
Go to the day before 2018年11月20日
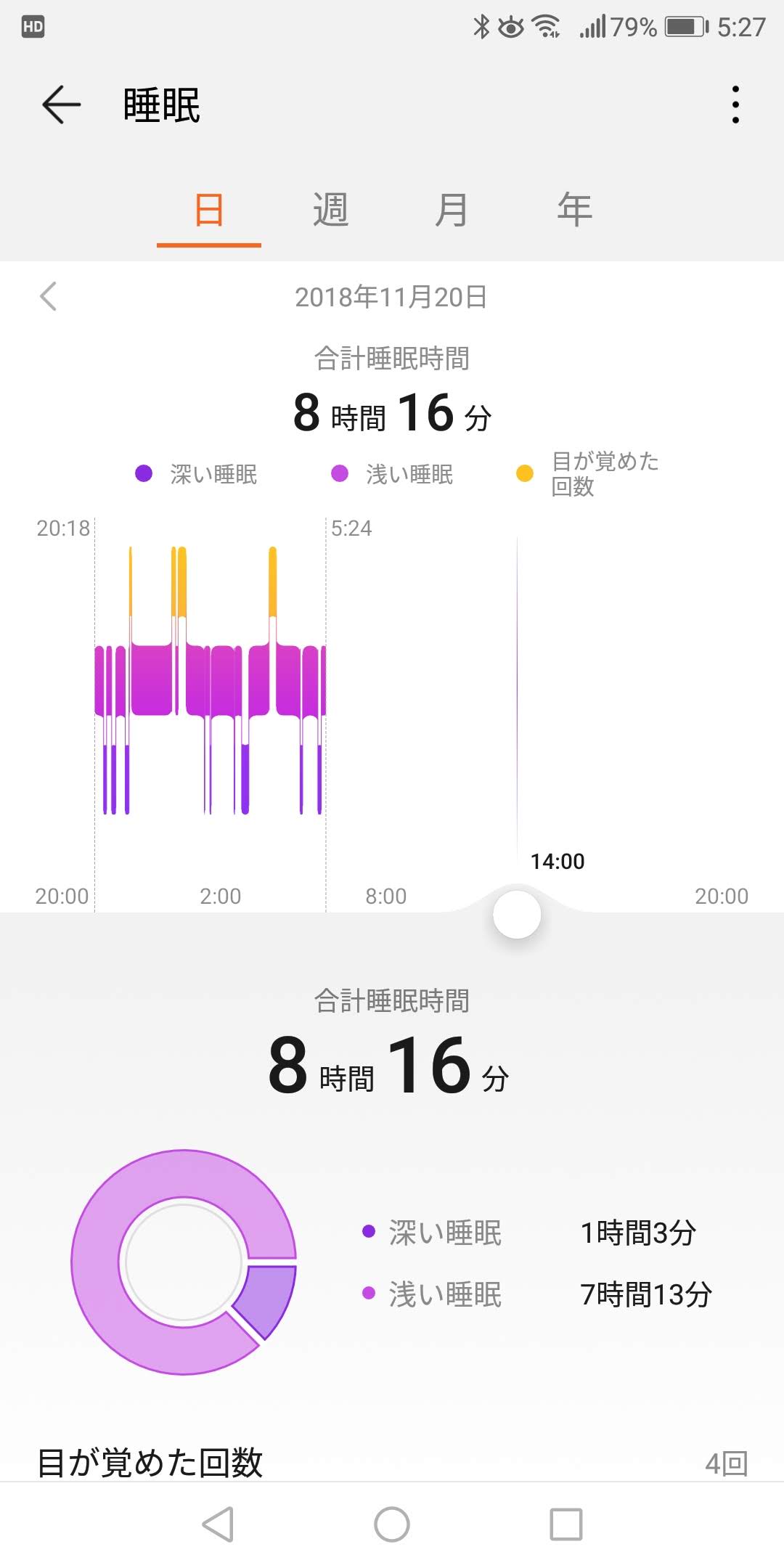[x=49, y=296]
